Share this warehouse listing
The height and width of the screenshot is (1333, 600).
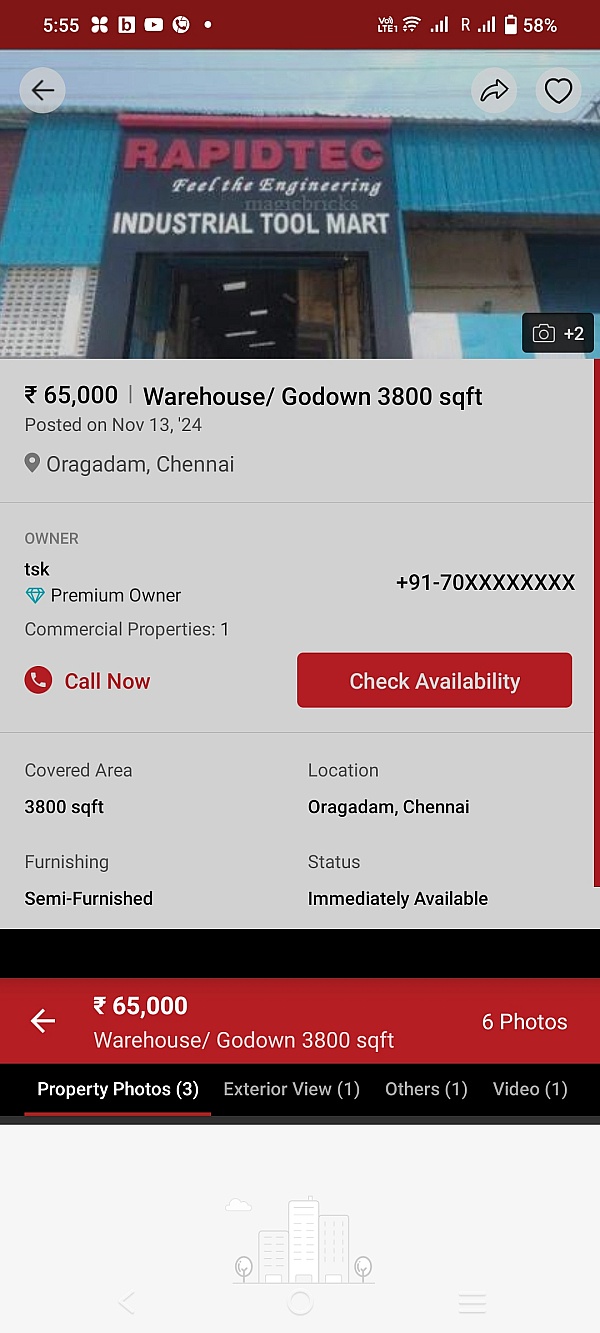tap(494, 92)
